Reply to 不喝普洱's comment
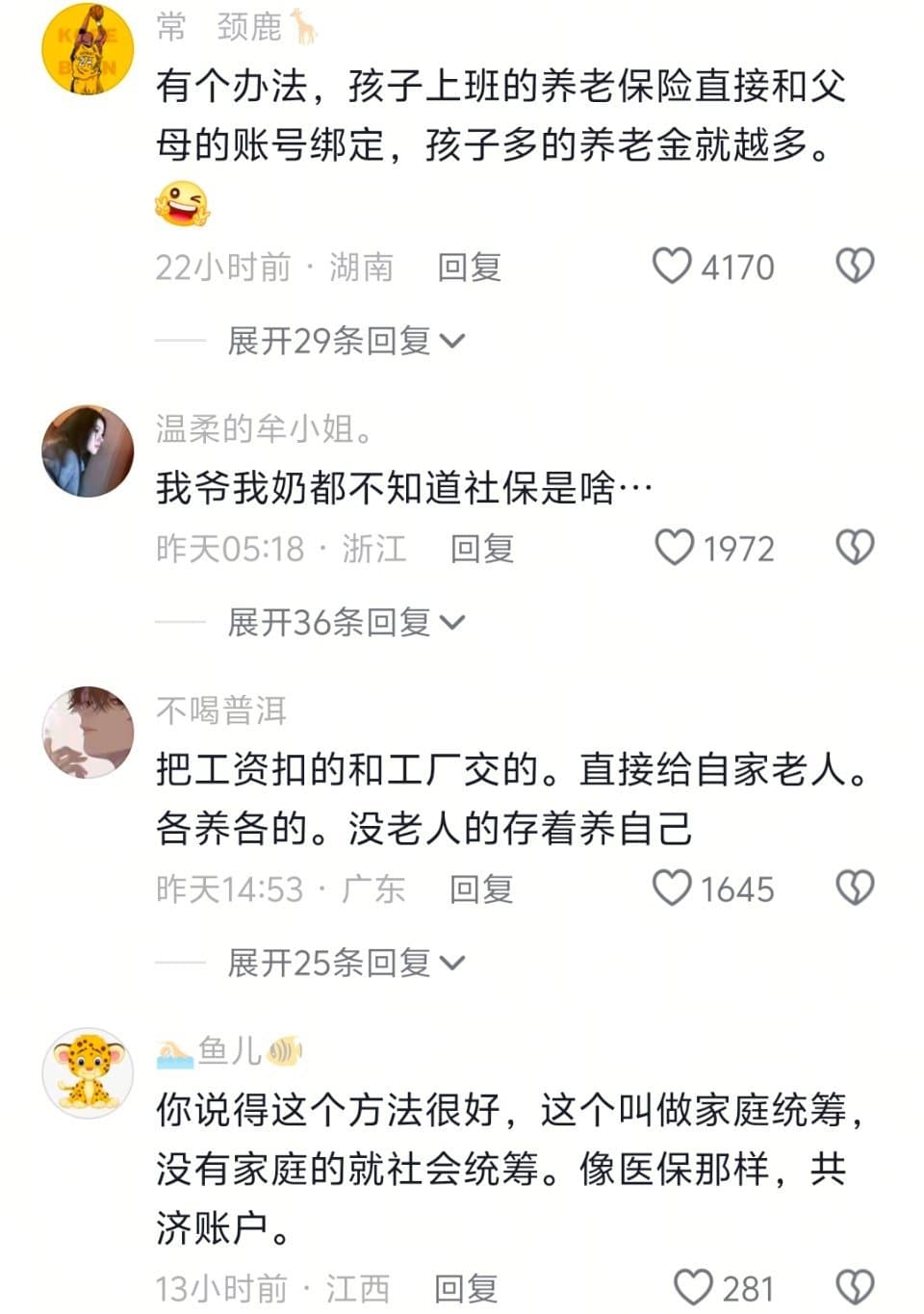 pos(481,889)
